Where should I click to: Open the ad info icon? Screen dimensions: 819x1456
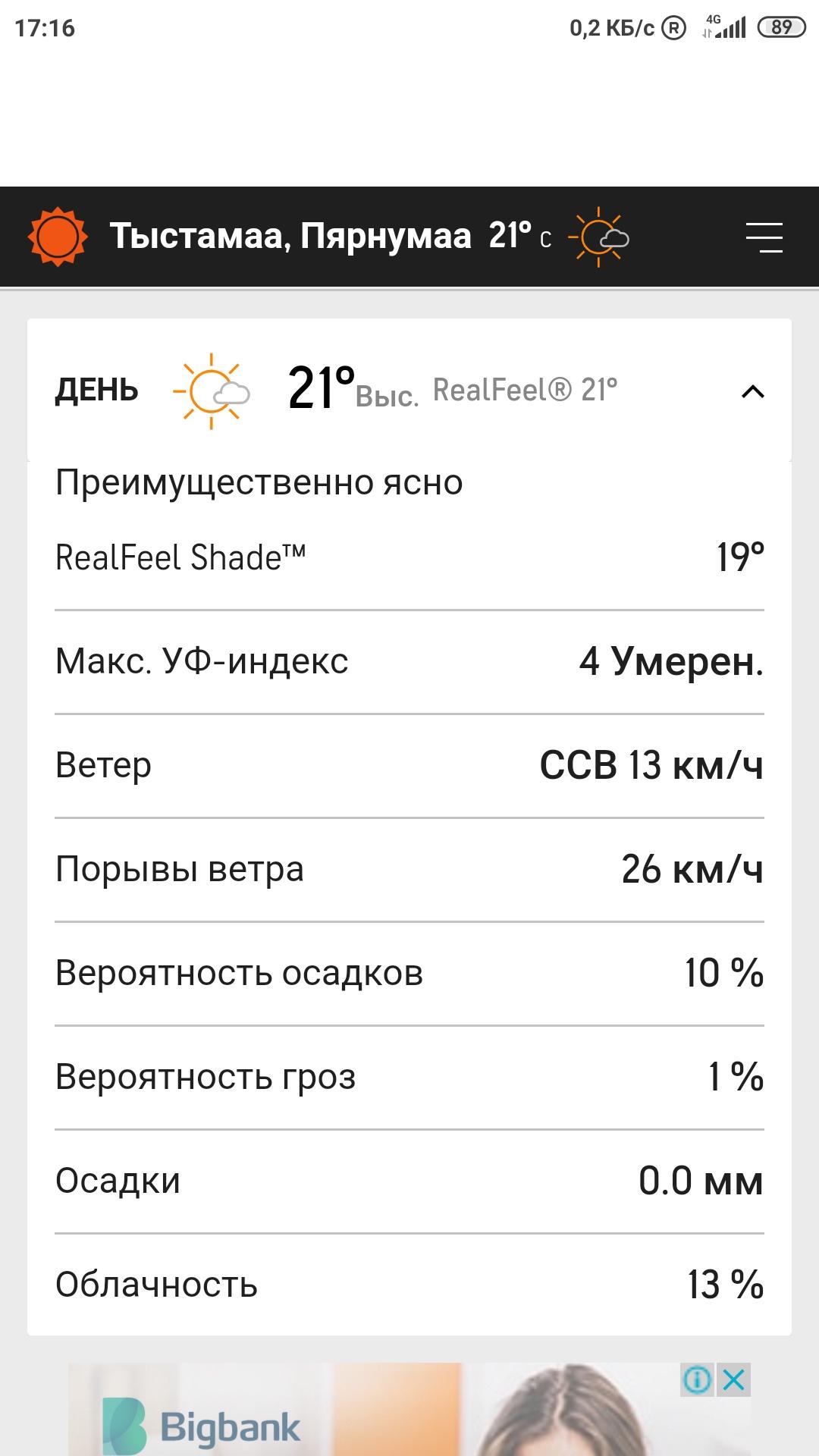click(x=698, y=1380)
